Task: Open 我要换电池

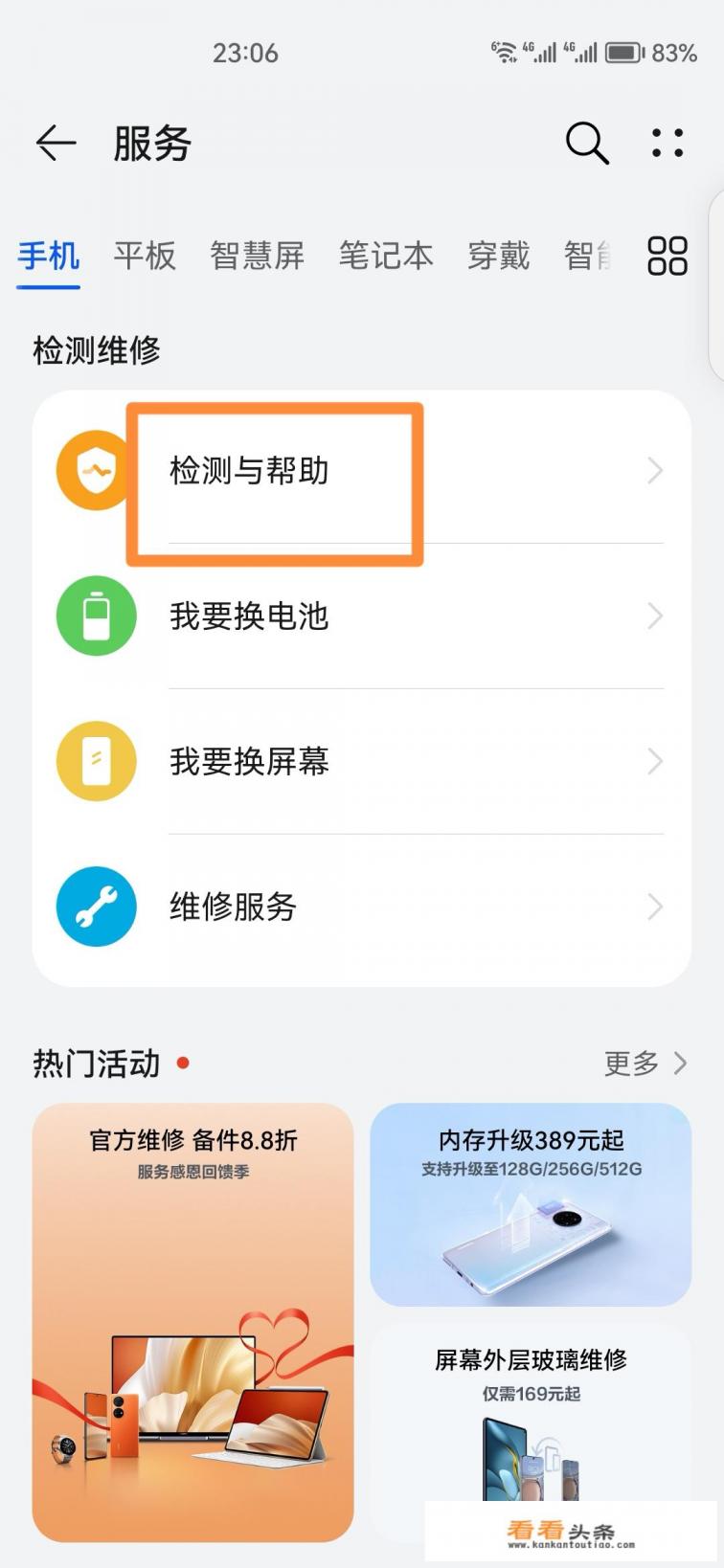Action: point(362,616)
